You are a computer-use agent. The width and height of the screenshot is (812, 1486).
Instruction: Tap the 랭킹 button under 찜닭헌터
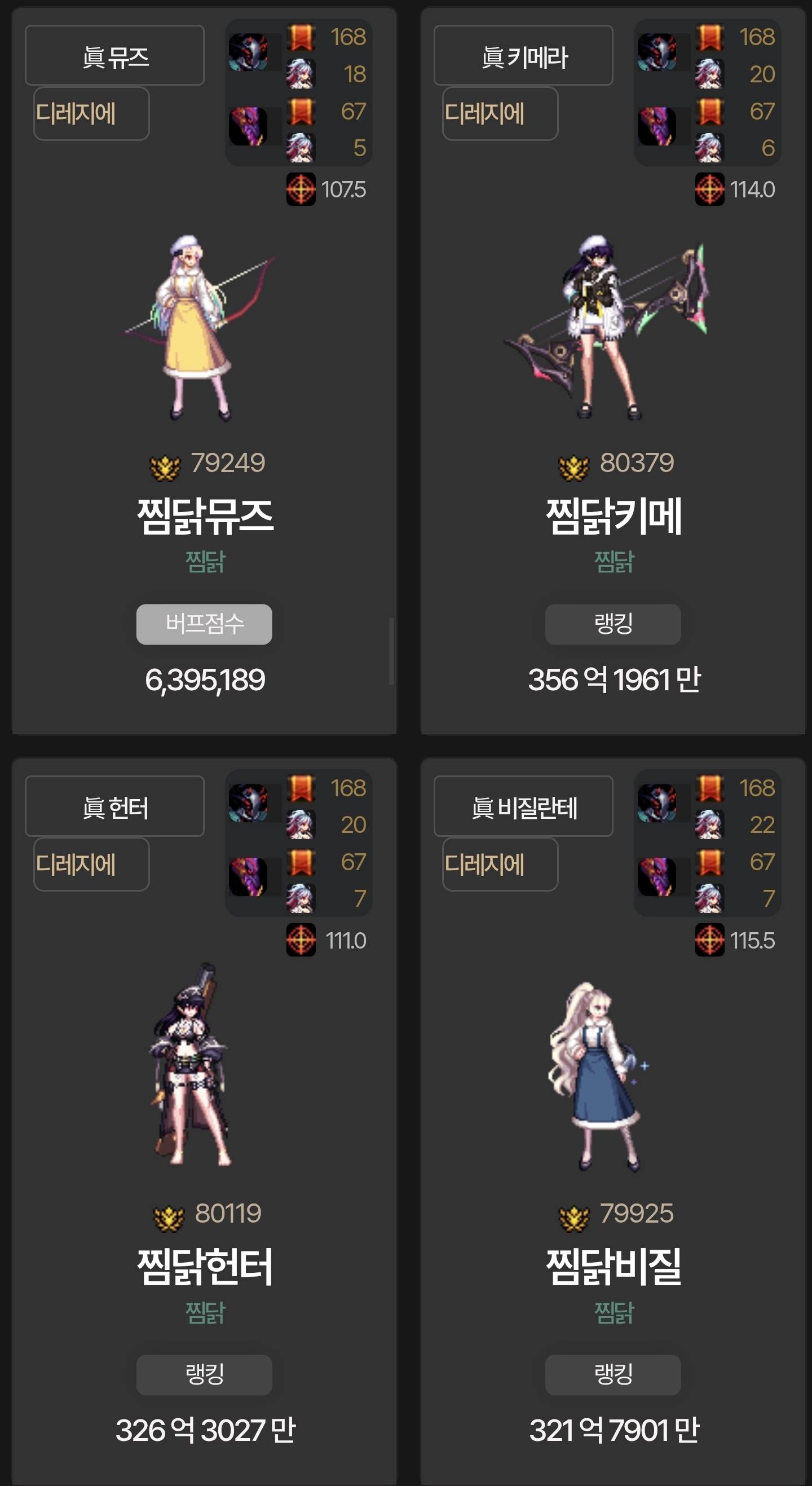[x=204, y=1375]
